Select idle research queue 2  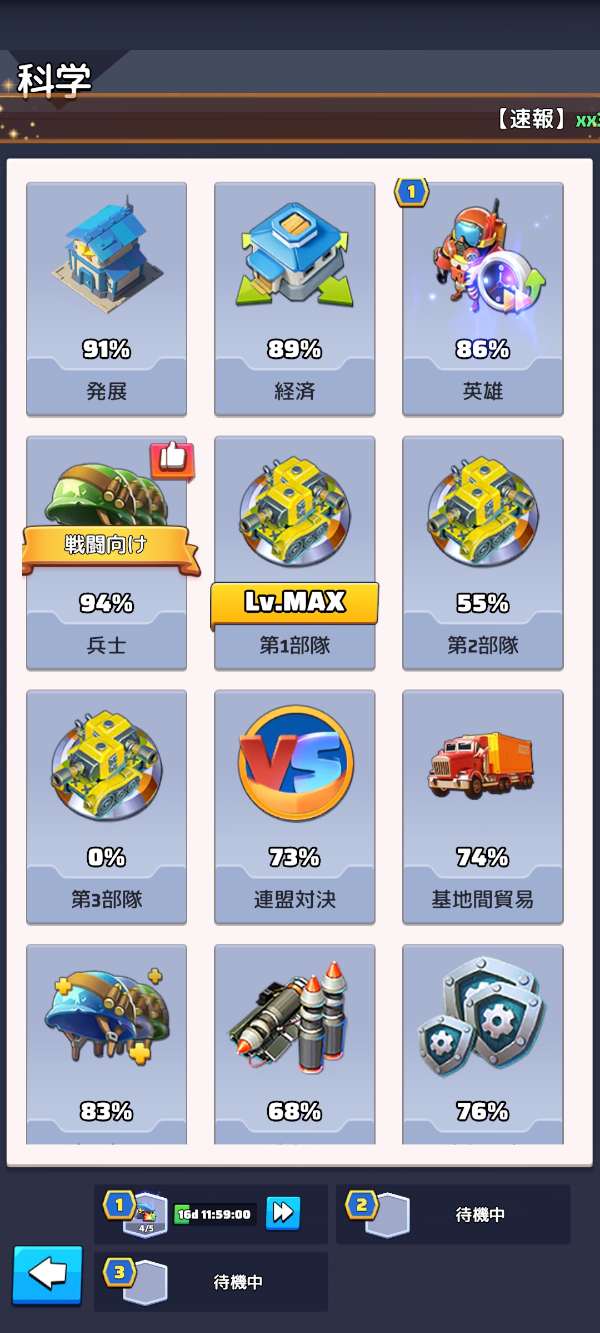[452, 1214]
